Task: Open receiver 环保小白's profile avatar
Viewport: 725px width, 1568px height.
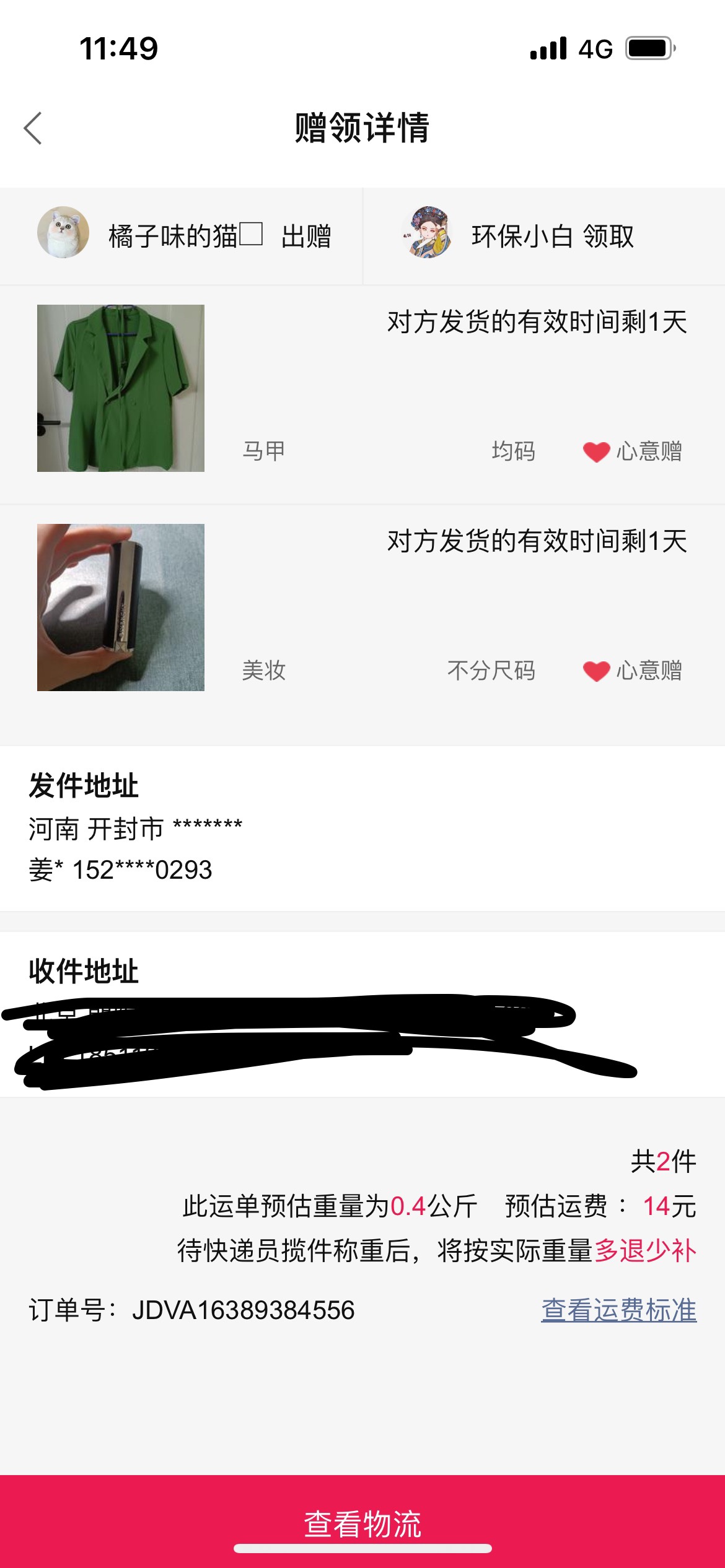Action: pyautogui.click(x=428, y=233)
